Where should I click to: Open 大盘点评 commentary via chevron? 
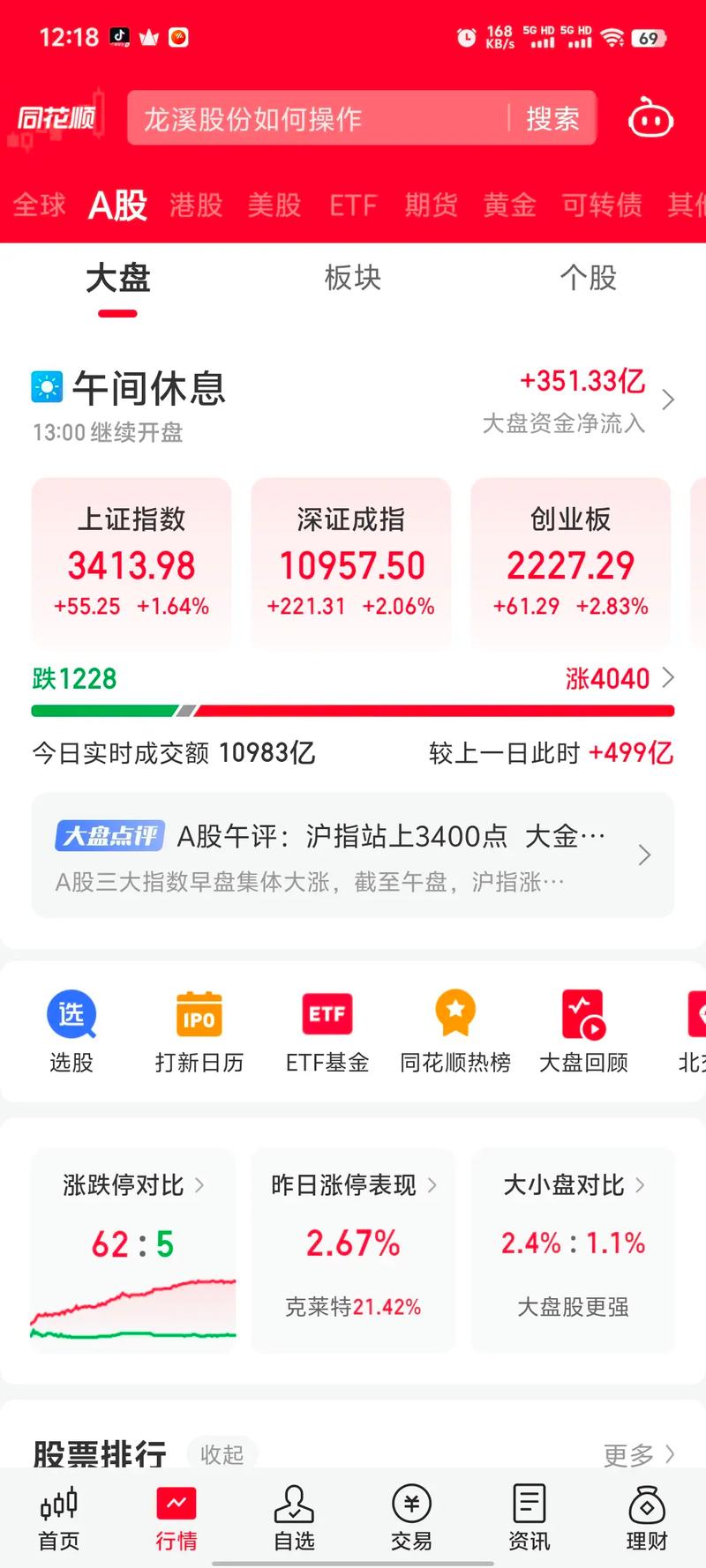(643, 855)
